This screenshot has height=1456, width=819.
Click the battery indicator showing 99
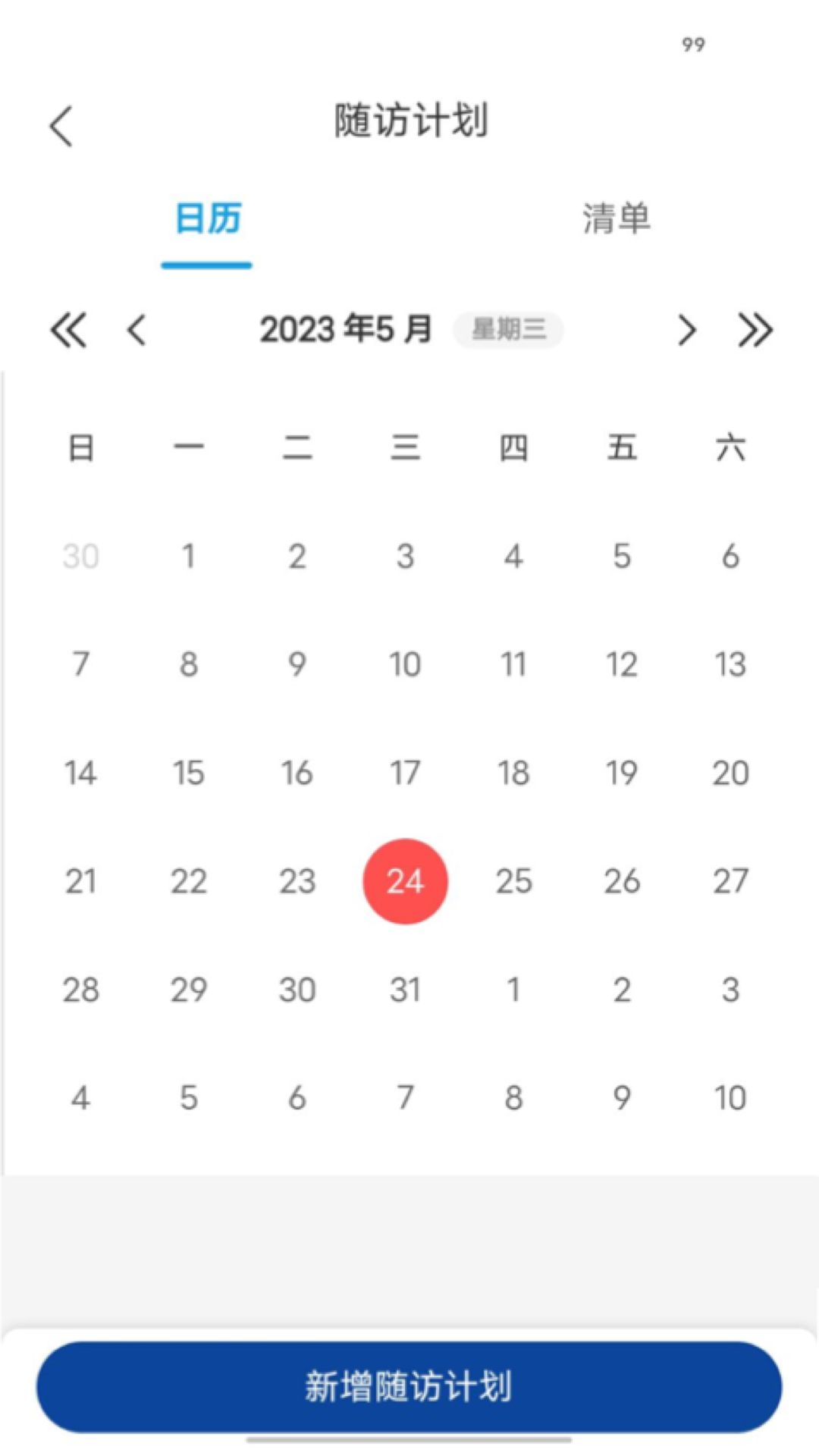tap(692, 45)
